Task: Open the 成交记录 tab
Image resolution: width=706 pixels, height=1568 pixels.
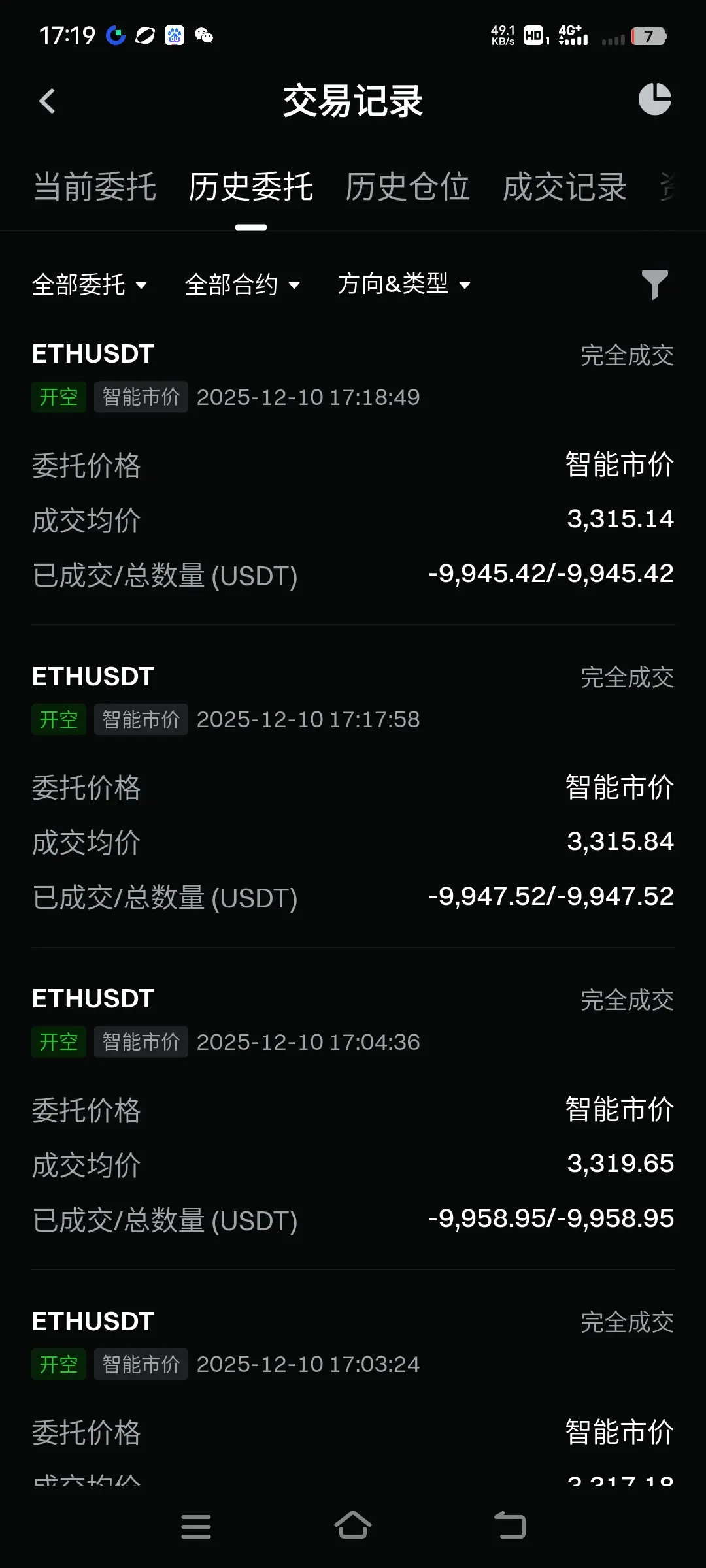Action: point(564,188)
